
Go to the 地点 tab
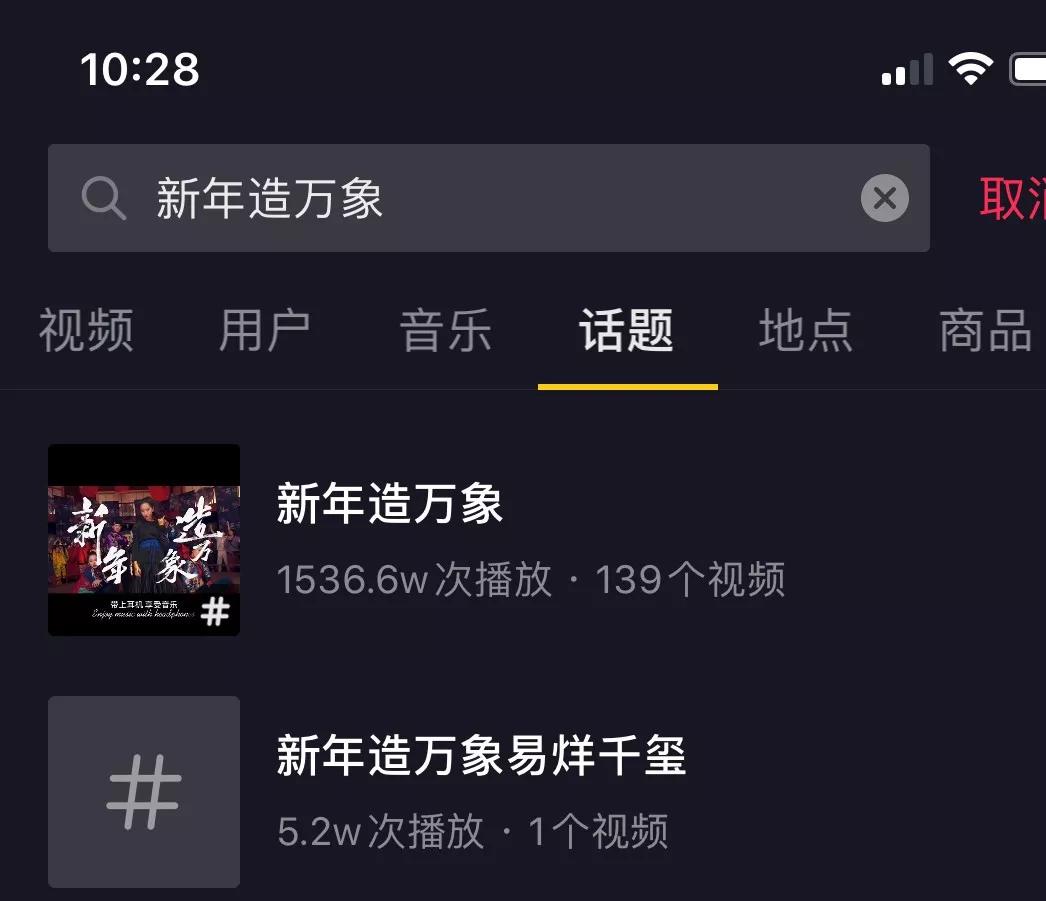pos(806,330)
